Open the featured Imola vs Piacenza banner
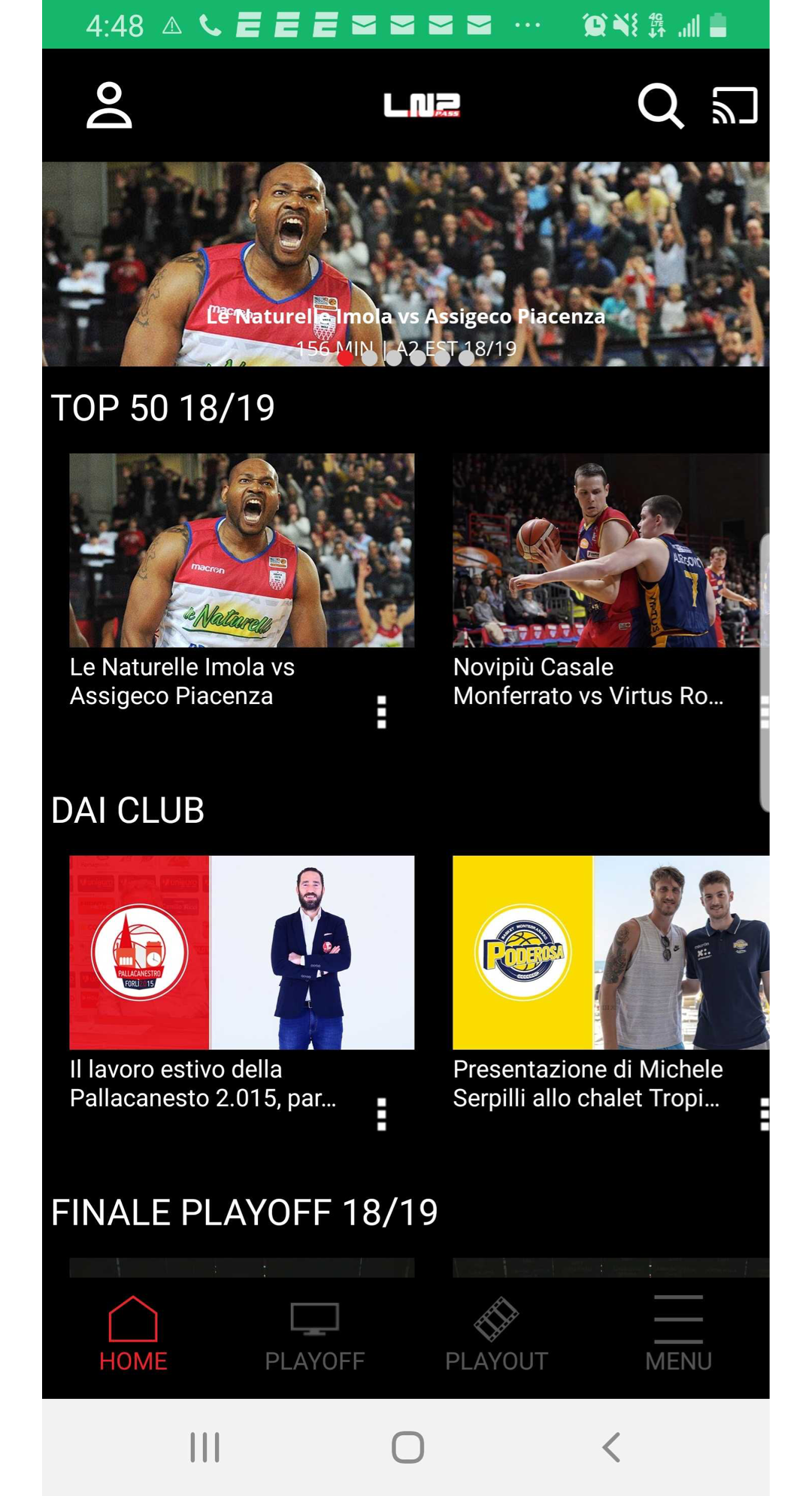The image size is (812, 1496). [x=406, y=263]
